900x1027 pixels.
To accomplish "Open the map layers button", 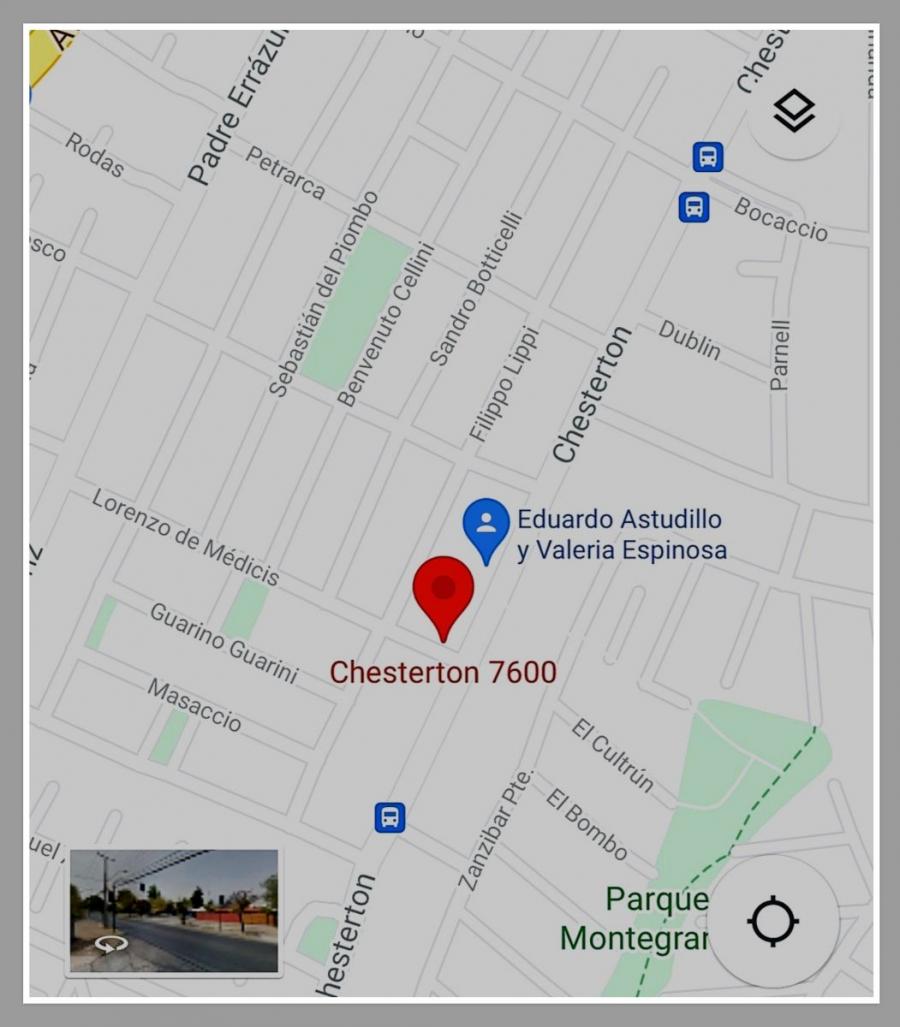I will [x=795, y=111].
